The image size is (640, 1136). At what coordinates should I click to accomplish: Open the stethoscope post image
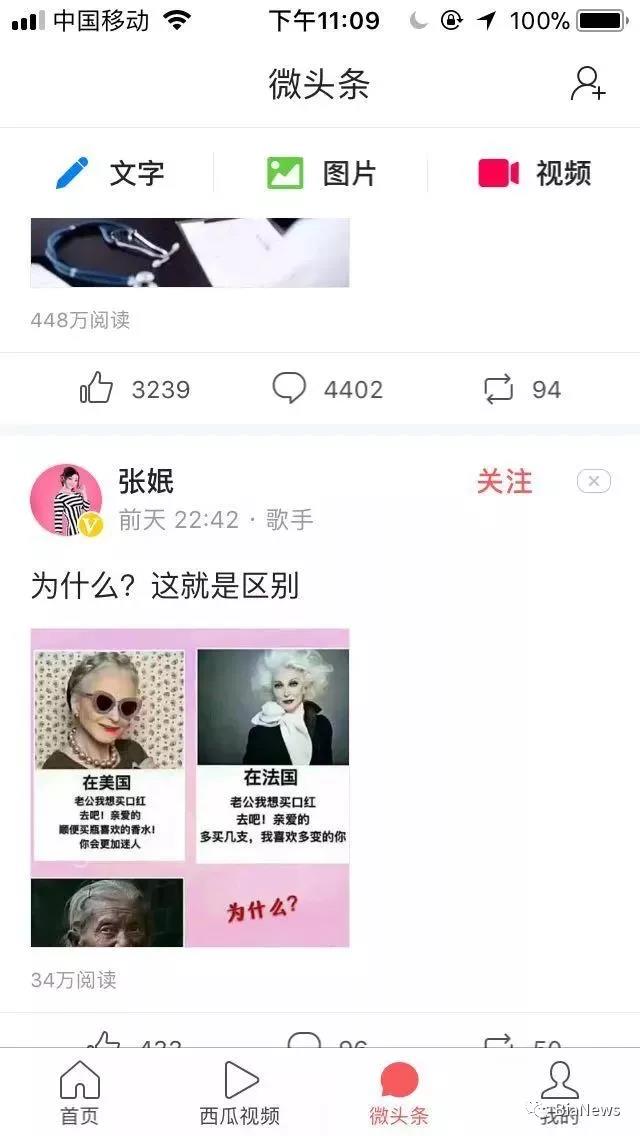coord(190,252)
